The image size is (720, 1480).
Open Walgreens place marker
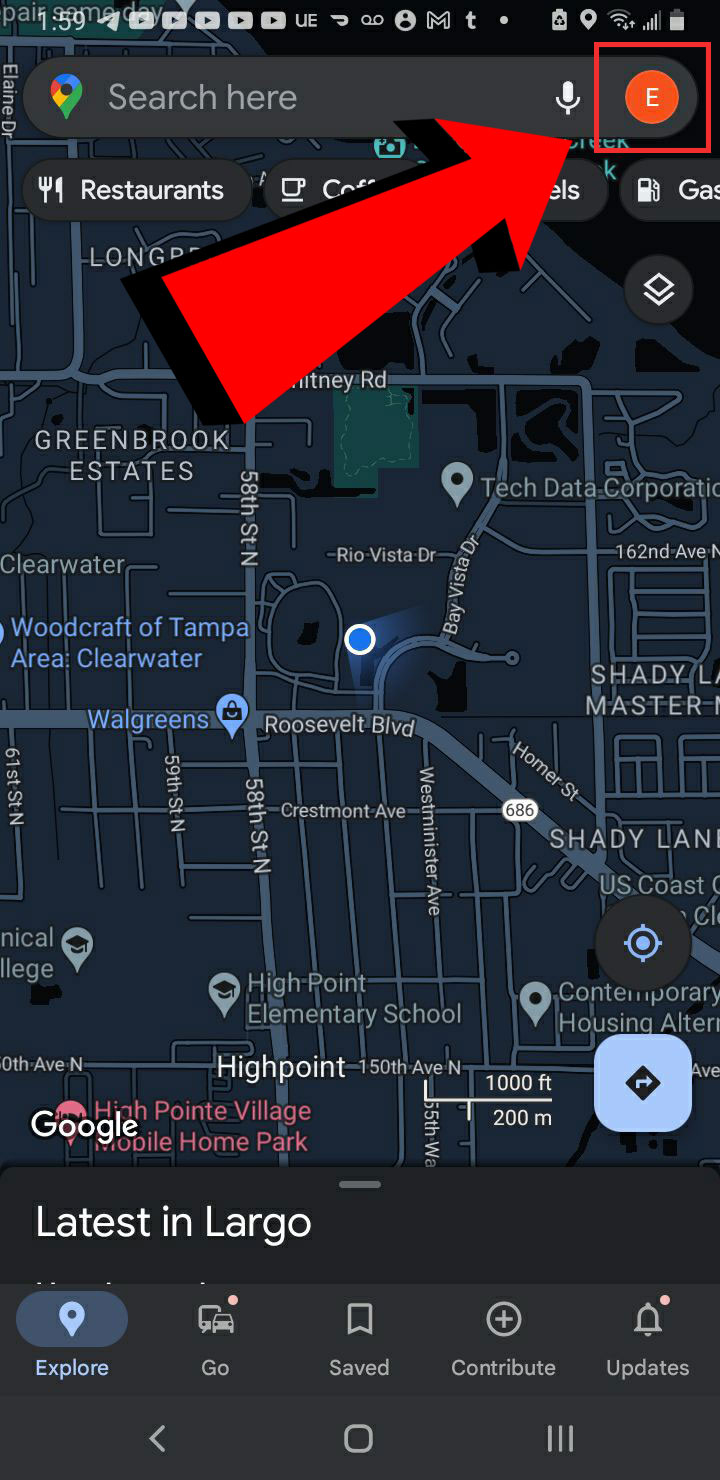pos(232,715)
